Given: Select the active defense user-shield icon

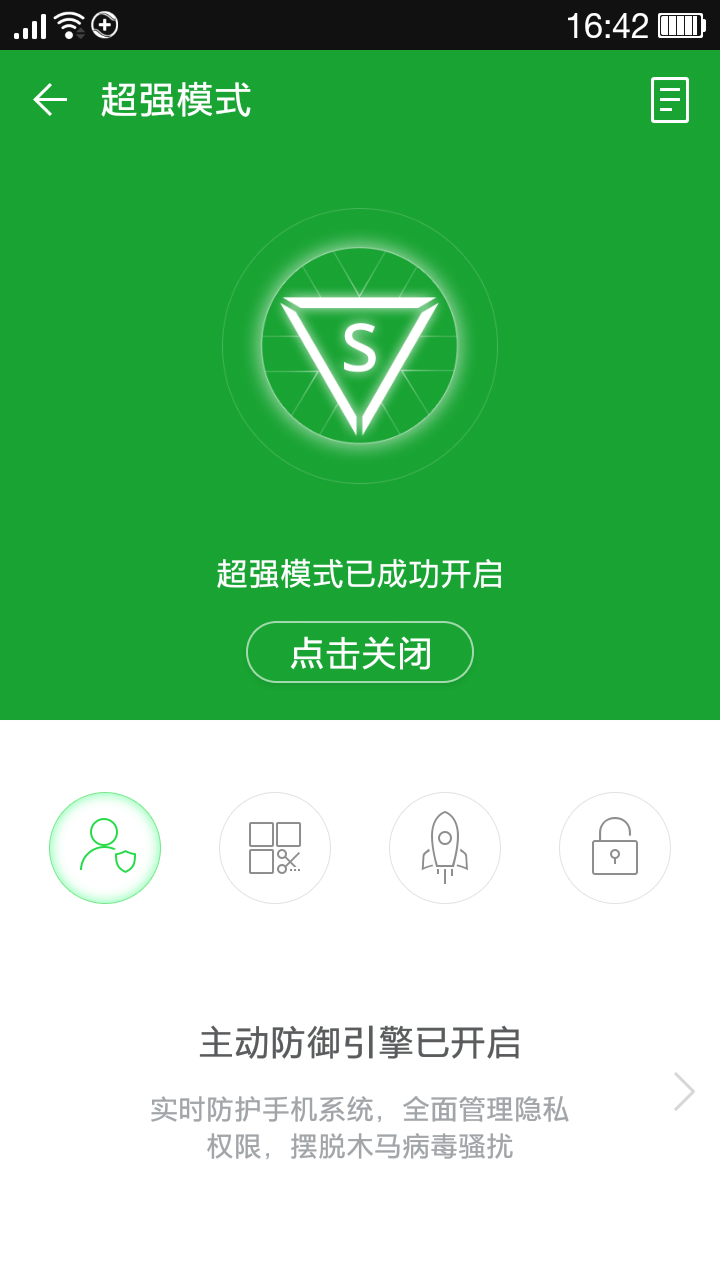Looking at the screenshot, I should click(105, 848).
